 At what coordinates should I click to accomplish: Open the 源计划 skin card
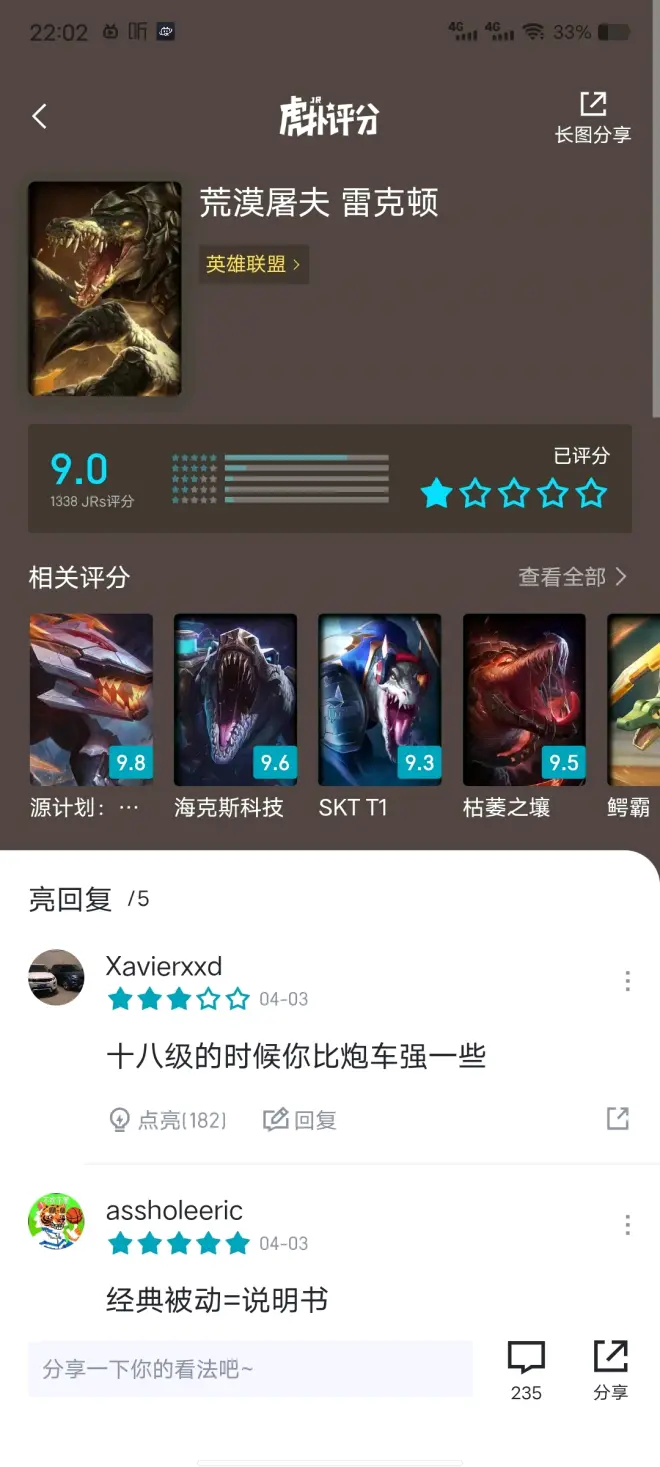pos(91,700)
